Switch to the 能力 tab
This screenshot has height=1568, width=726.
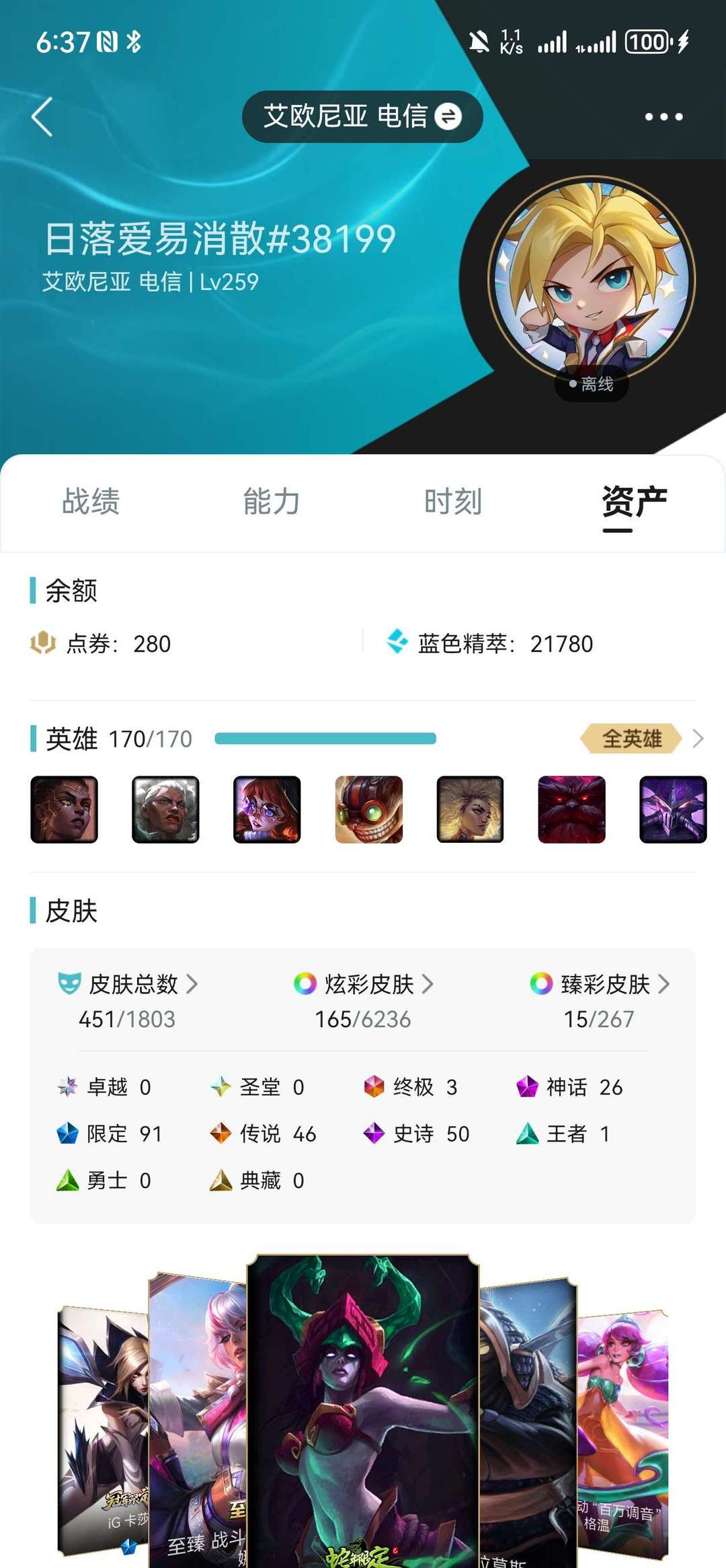pos(272,502)
